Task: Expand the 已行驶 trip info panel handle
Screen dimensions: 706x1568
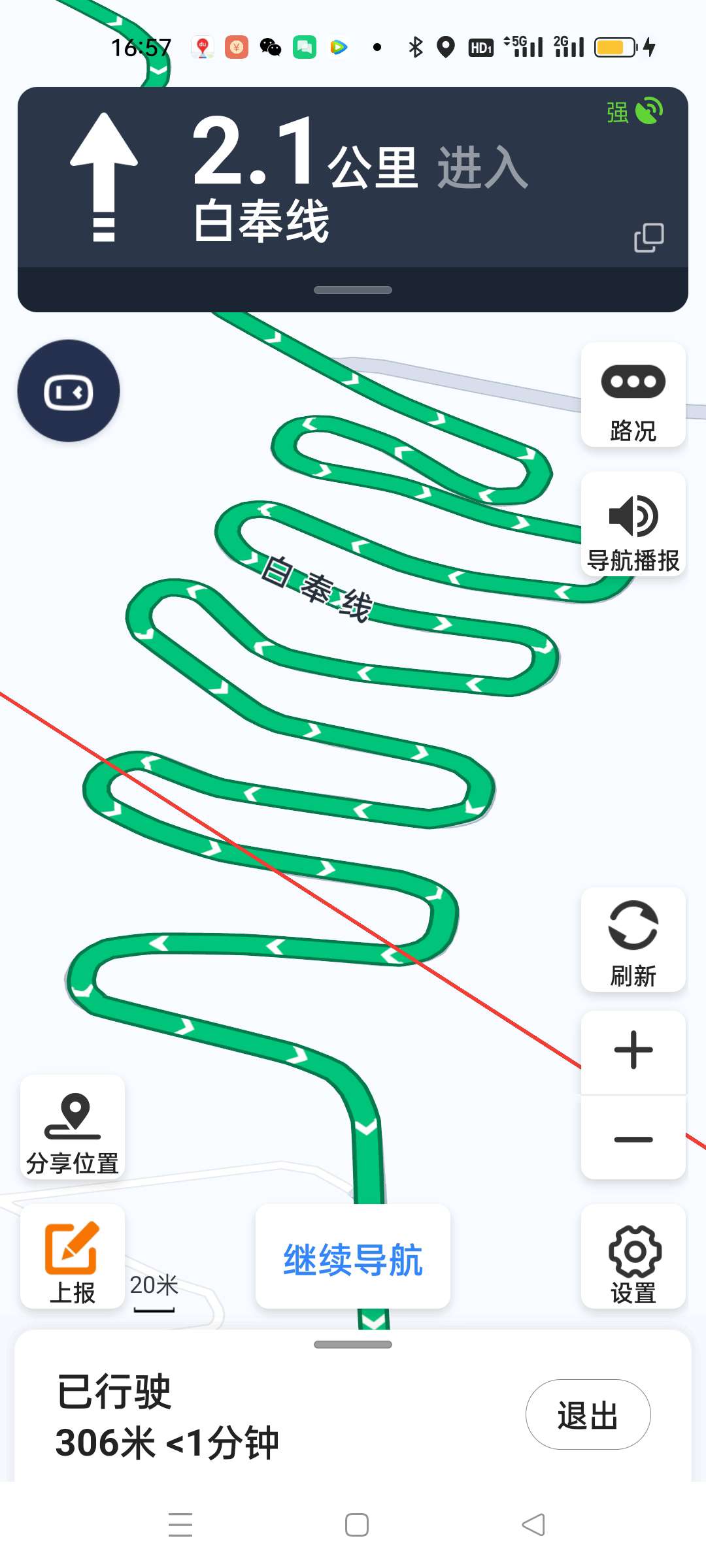Action: point(352,1345)
